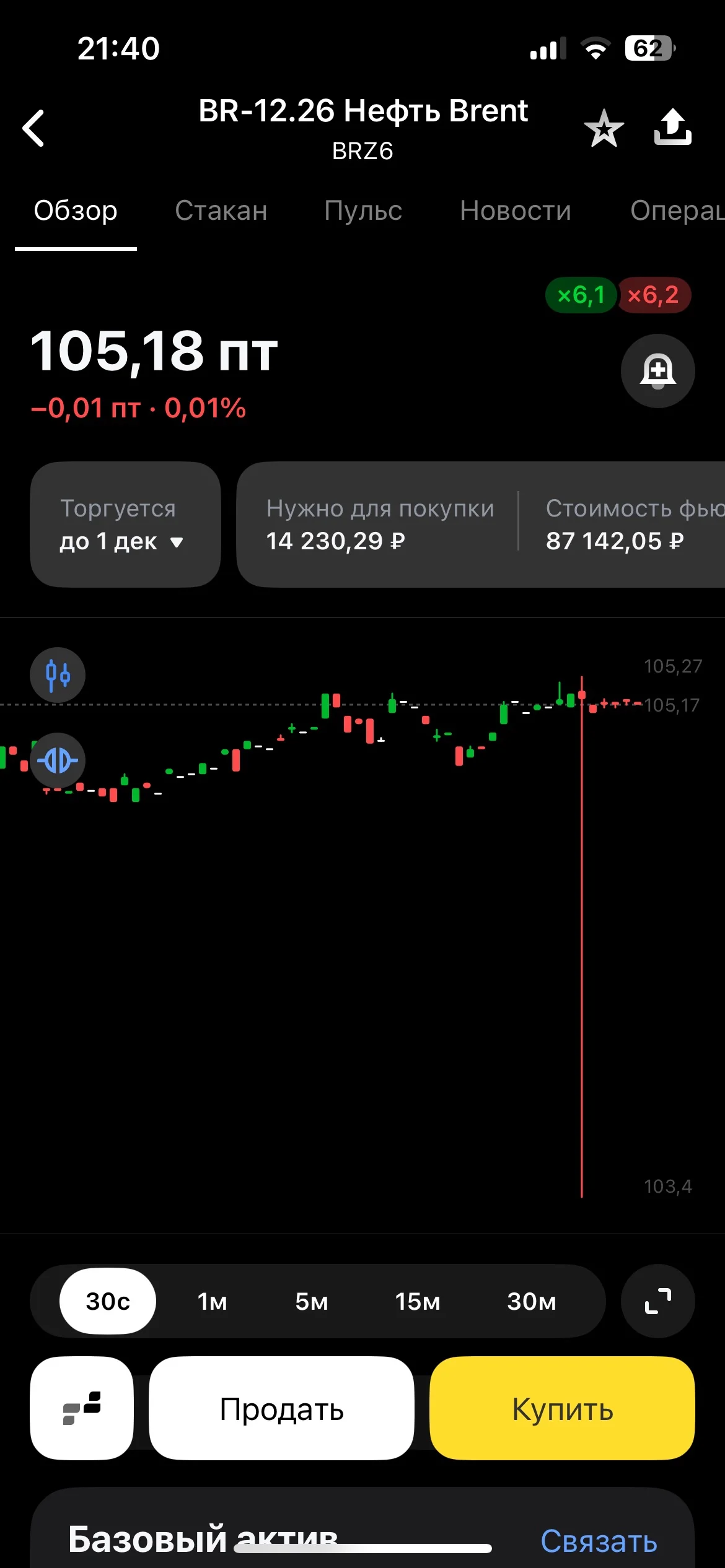Switch chart interval to 1м

click(213, 1301)
